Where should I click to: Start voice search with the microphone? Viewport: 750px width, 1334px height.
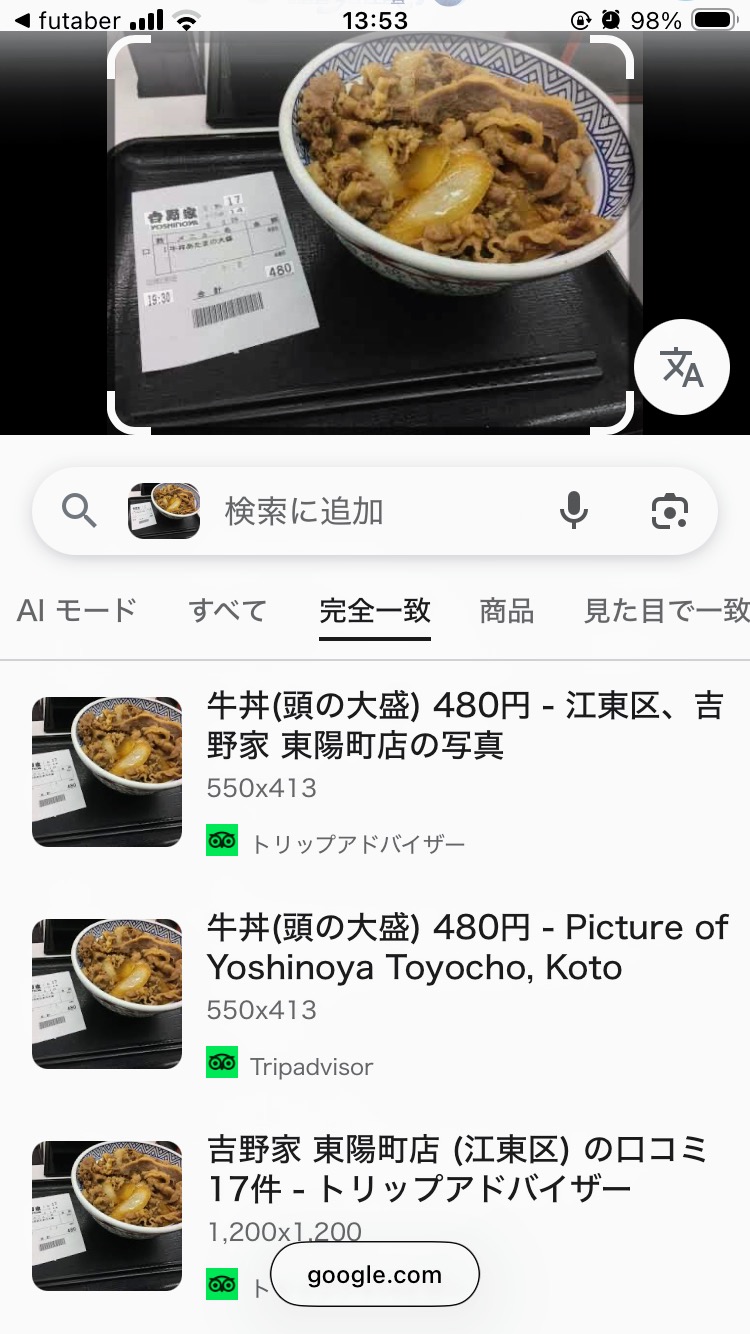click(573, 511)
